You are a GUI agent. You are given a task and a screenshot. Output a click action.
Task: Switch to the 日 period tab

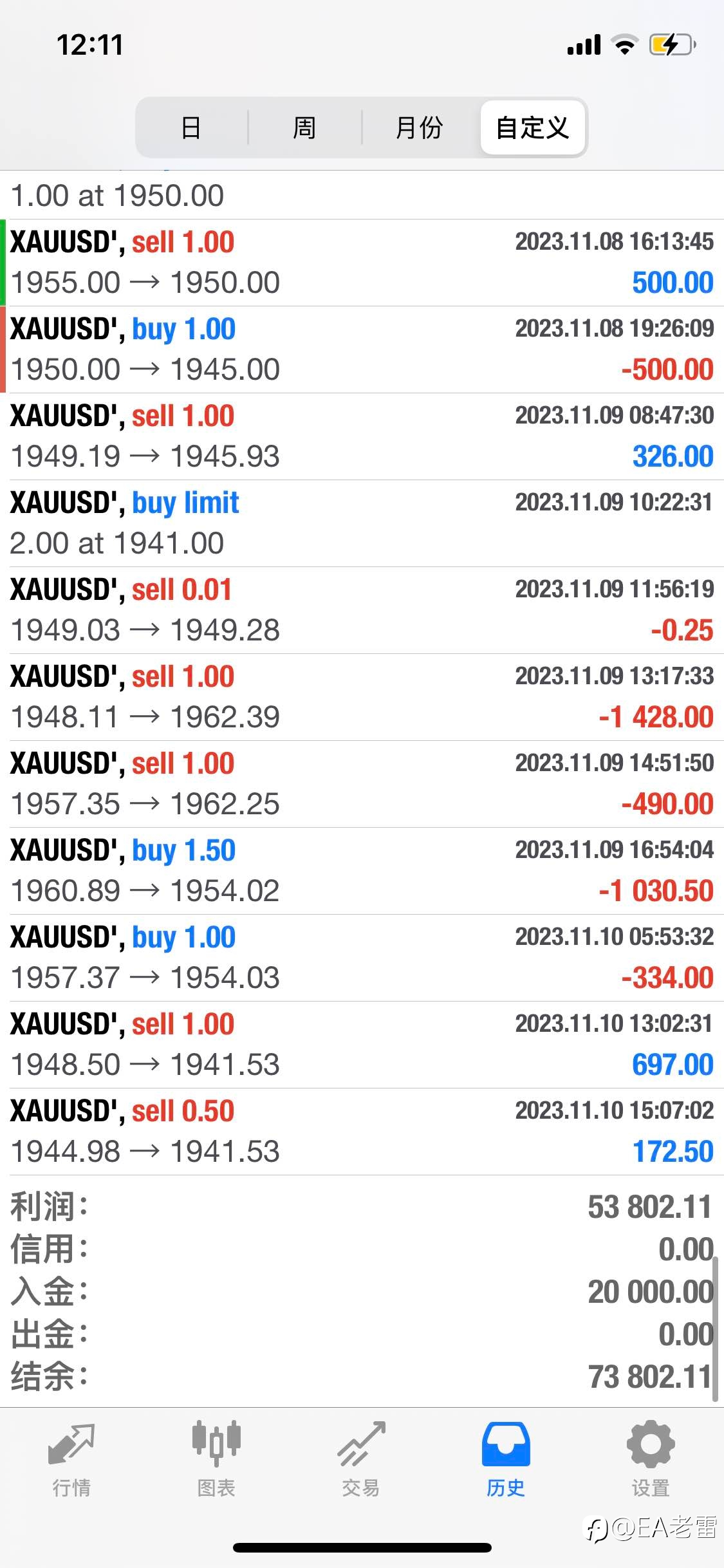191,127
